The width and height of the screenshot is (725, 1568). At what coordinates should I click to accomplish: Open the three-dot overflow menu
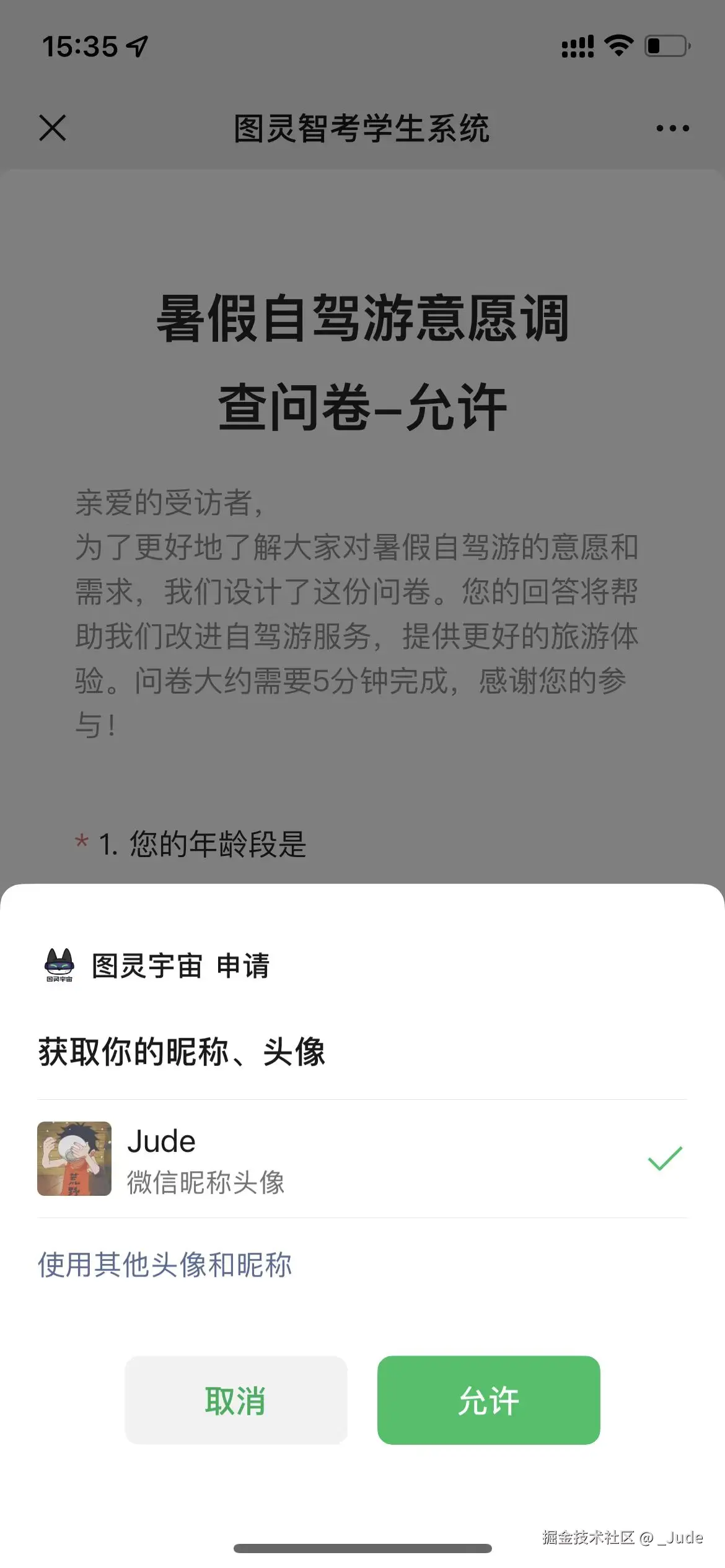(672, 128)
